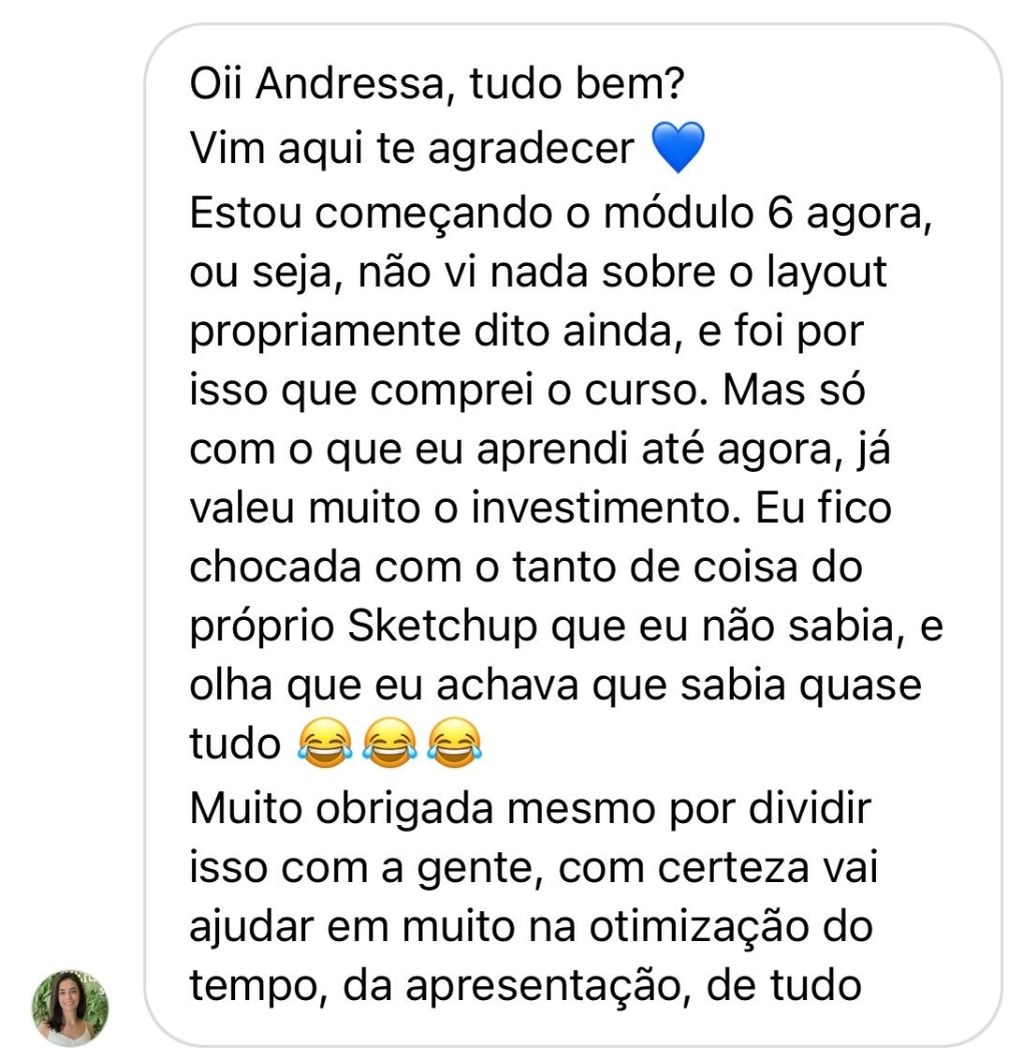Open the sender's profile photo avatar
The image size is (1024, 1060).
pyautogui.click(x=70, y=1006)
